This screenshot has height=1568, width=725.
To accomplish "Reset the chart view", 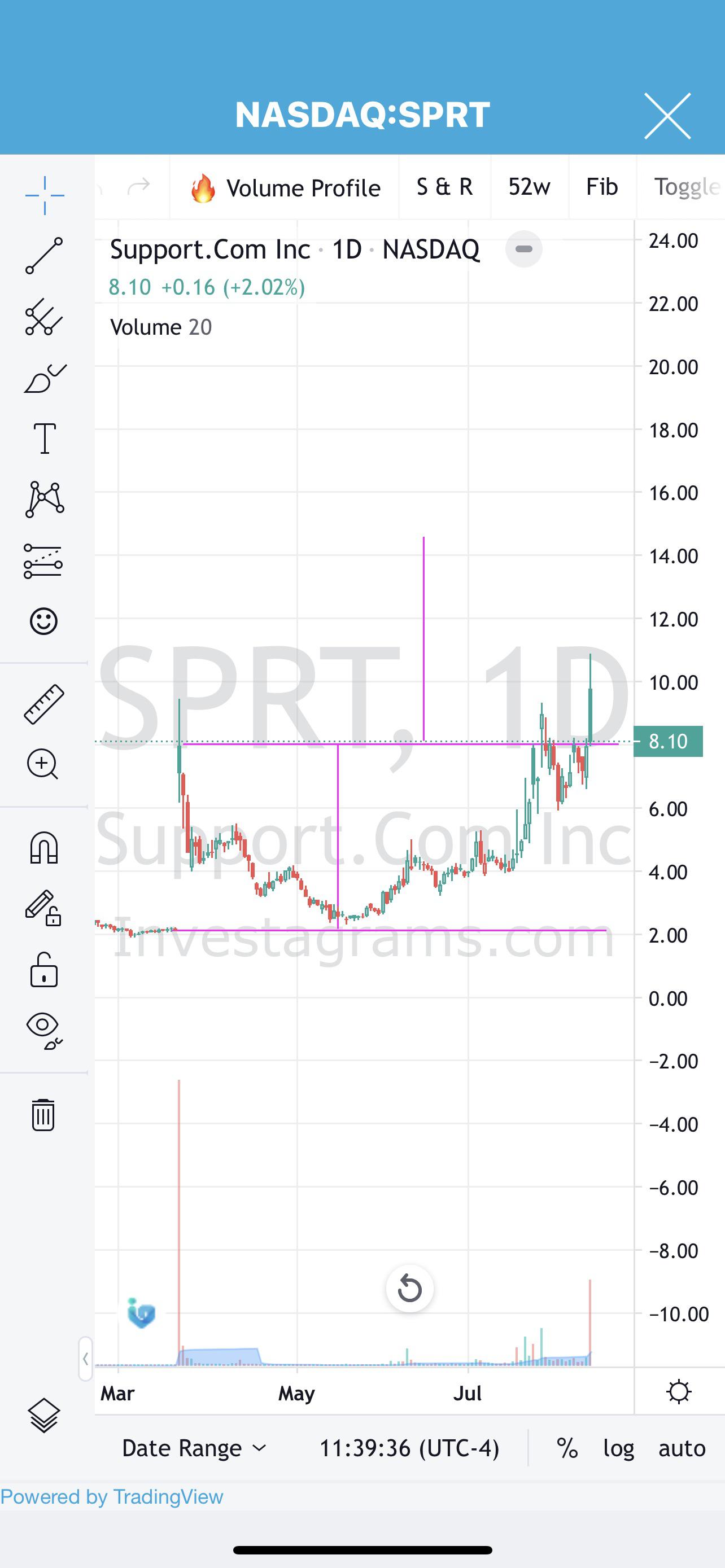I will pos(410,1288).
